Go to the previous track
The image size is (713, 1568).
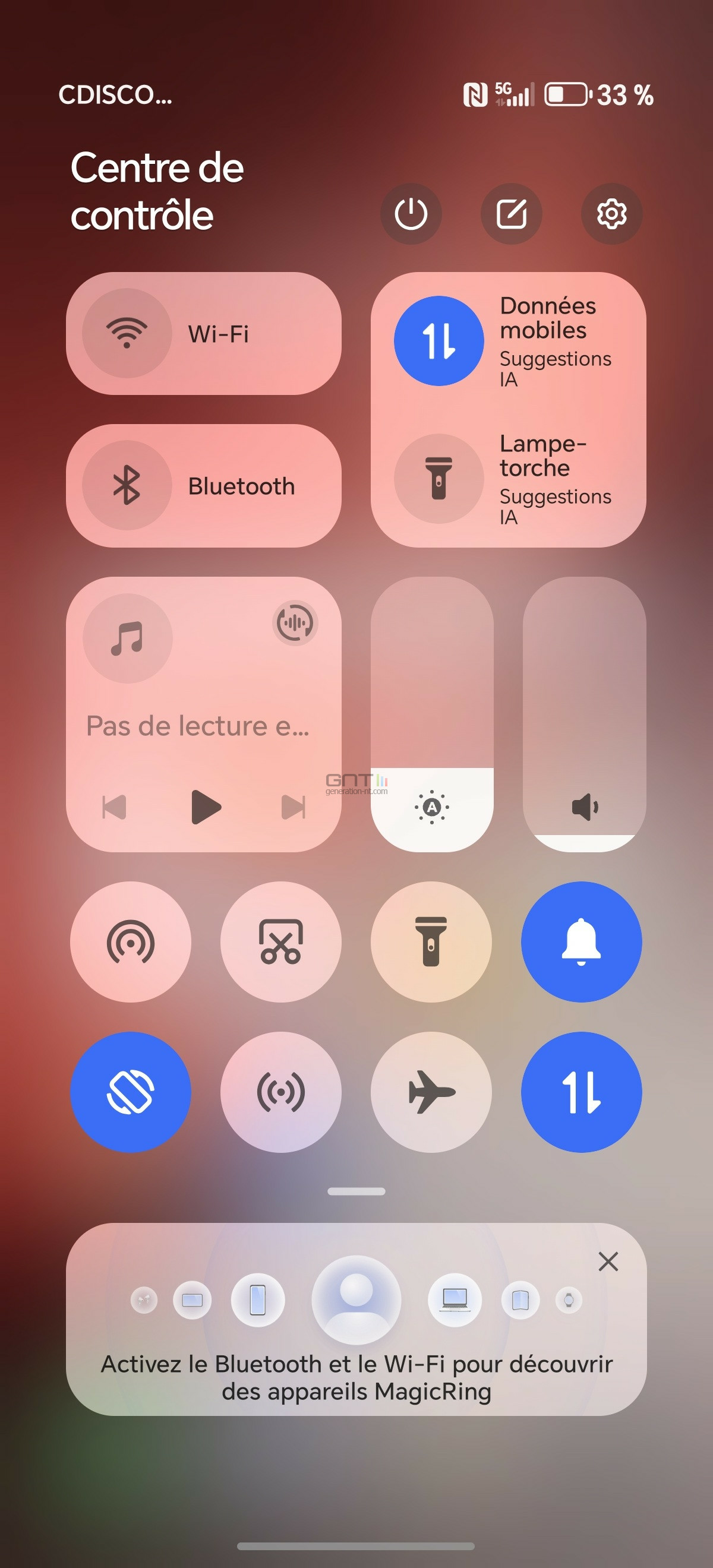(115, 807)
